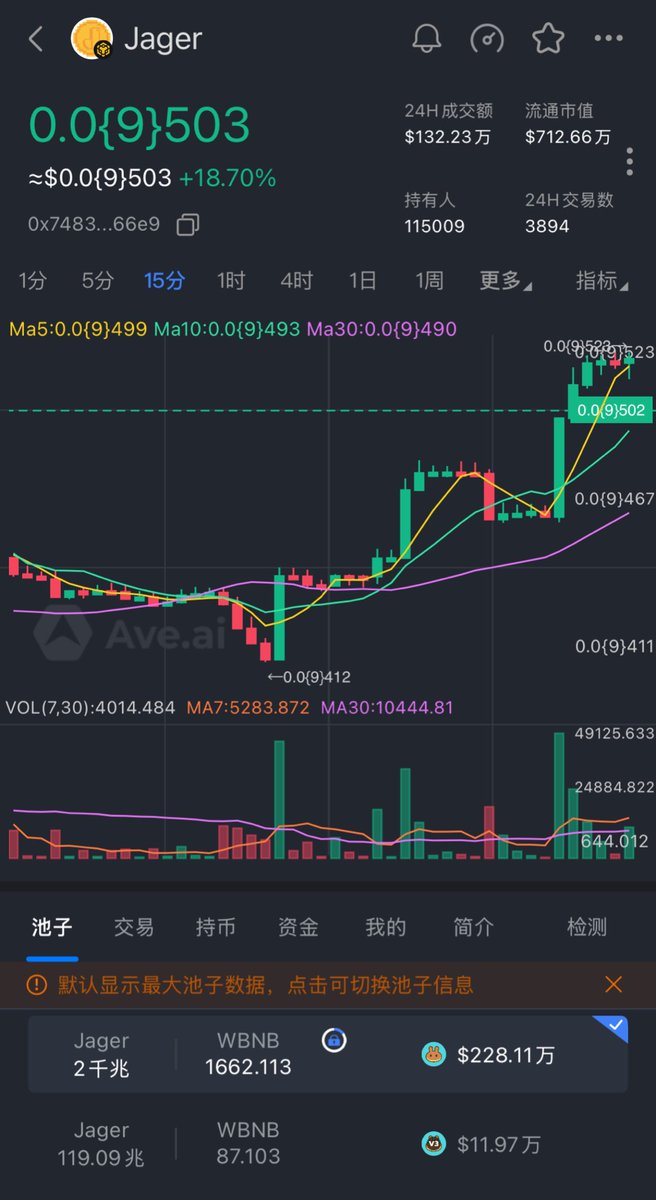Viewport: 656px width, 1200px height.
Task: Open the speedometer gauge icon
Action: (x=487, y=39)
